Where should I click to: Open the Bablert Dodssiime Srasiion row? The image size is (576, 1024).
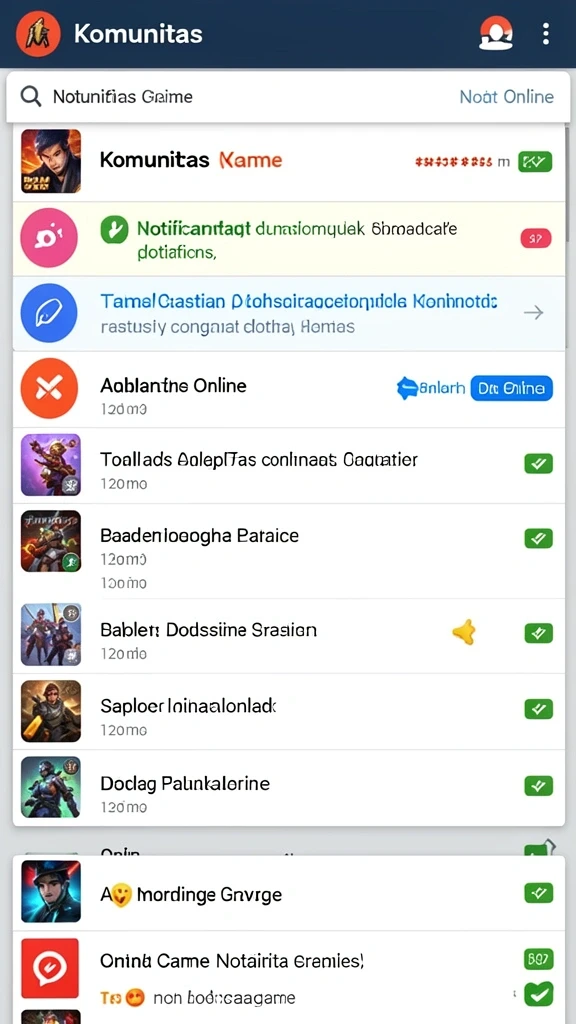coord(289,635)
